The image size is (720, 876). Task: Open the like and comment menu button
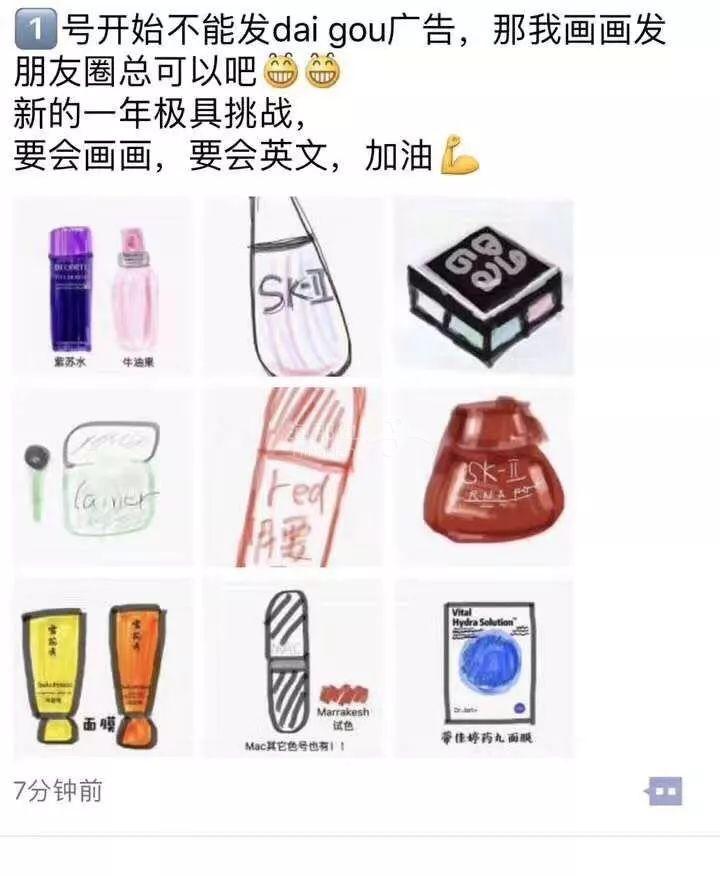pyautogui.click(x=664, y=792)
